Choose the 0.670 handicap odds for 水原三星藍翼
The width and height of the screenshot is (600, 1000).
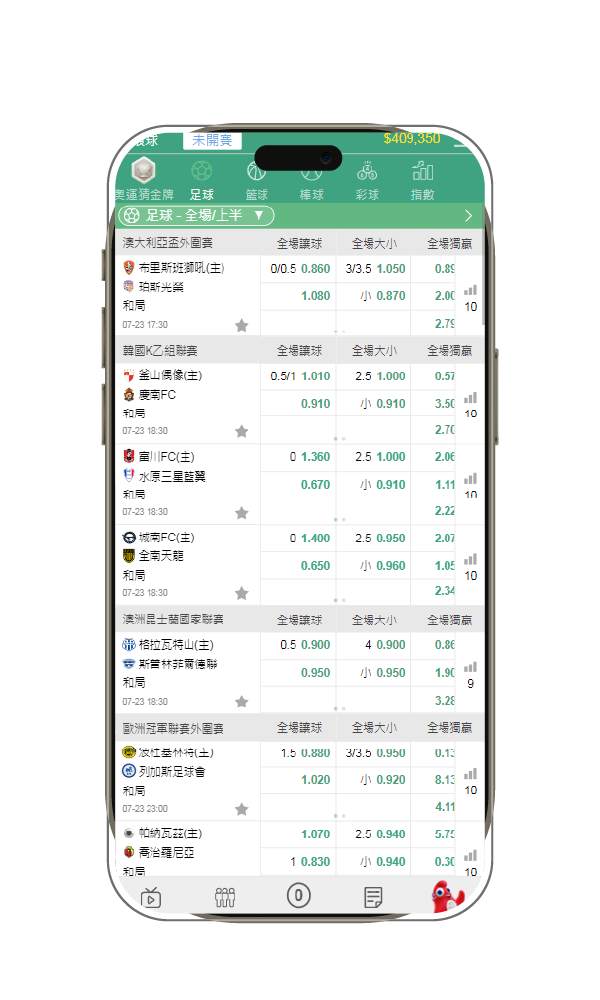(x=315, y=485)
